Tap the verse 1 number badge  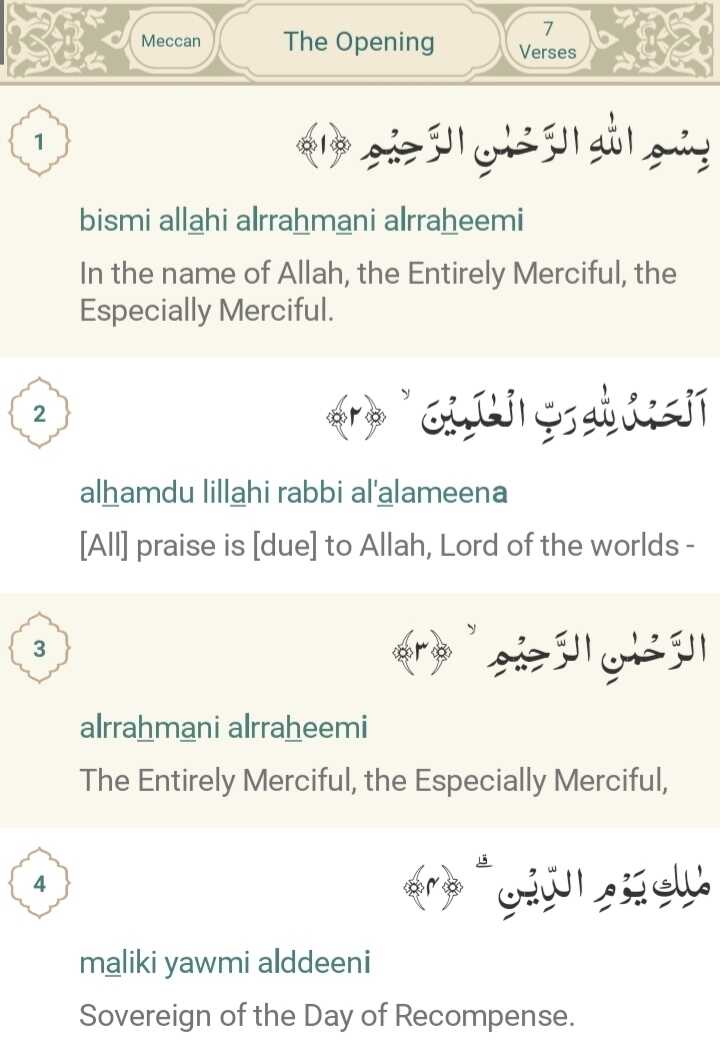(x=39, y=142)
